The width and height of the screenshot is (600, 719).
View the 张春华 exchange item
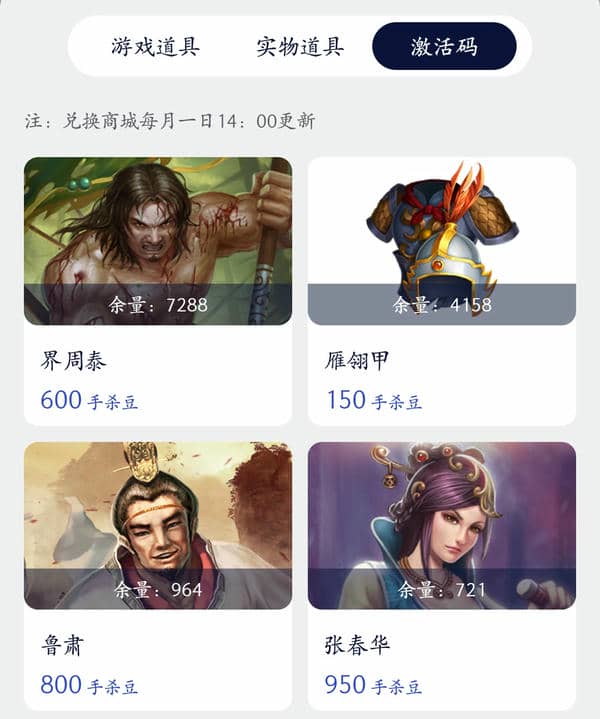coord(441,575)
